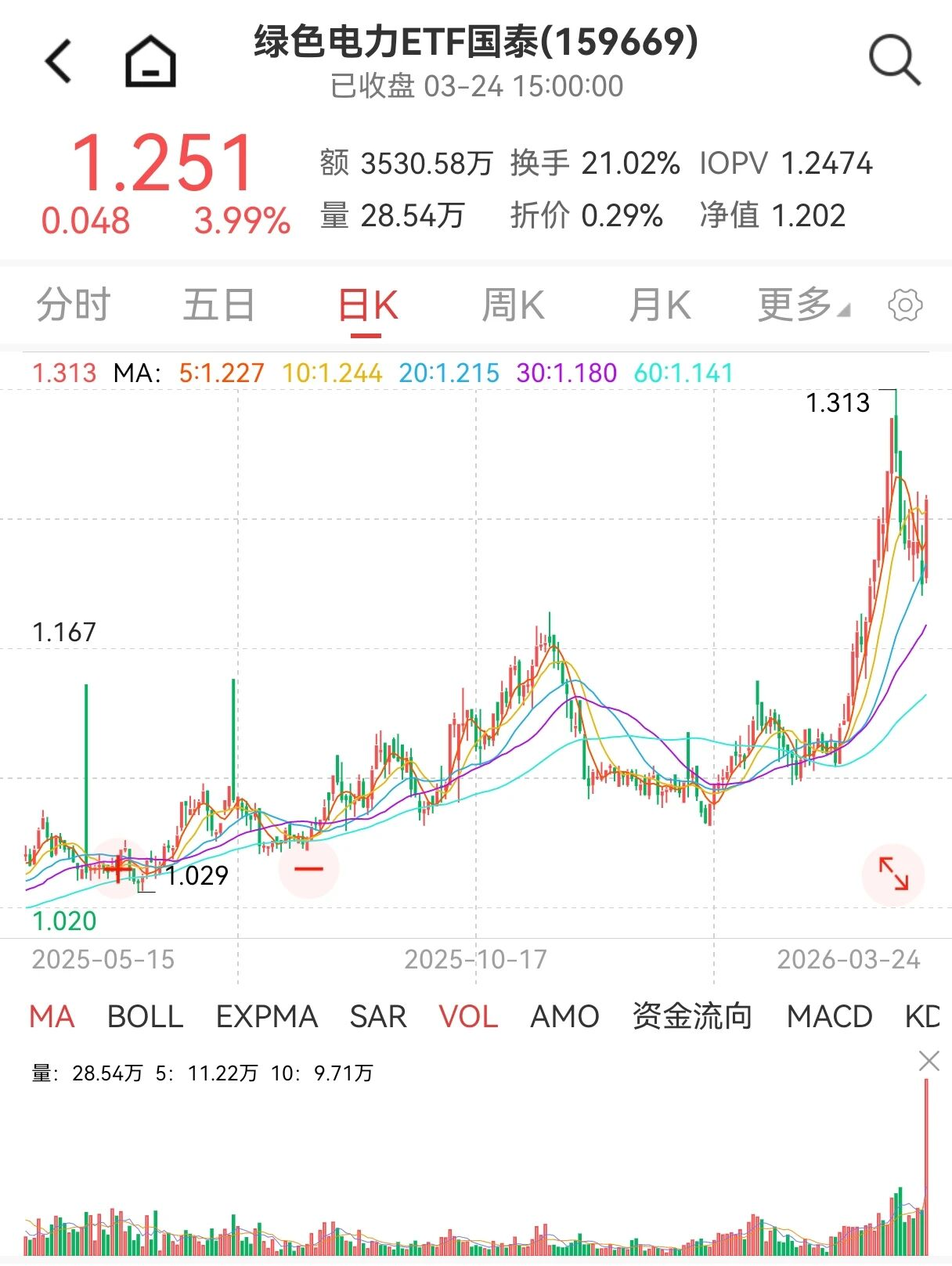Open the search magnifier
The image size is (952, 1266).
pyautogui.click(x=894, y=60)
